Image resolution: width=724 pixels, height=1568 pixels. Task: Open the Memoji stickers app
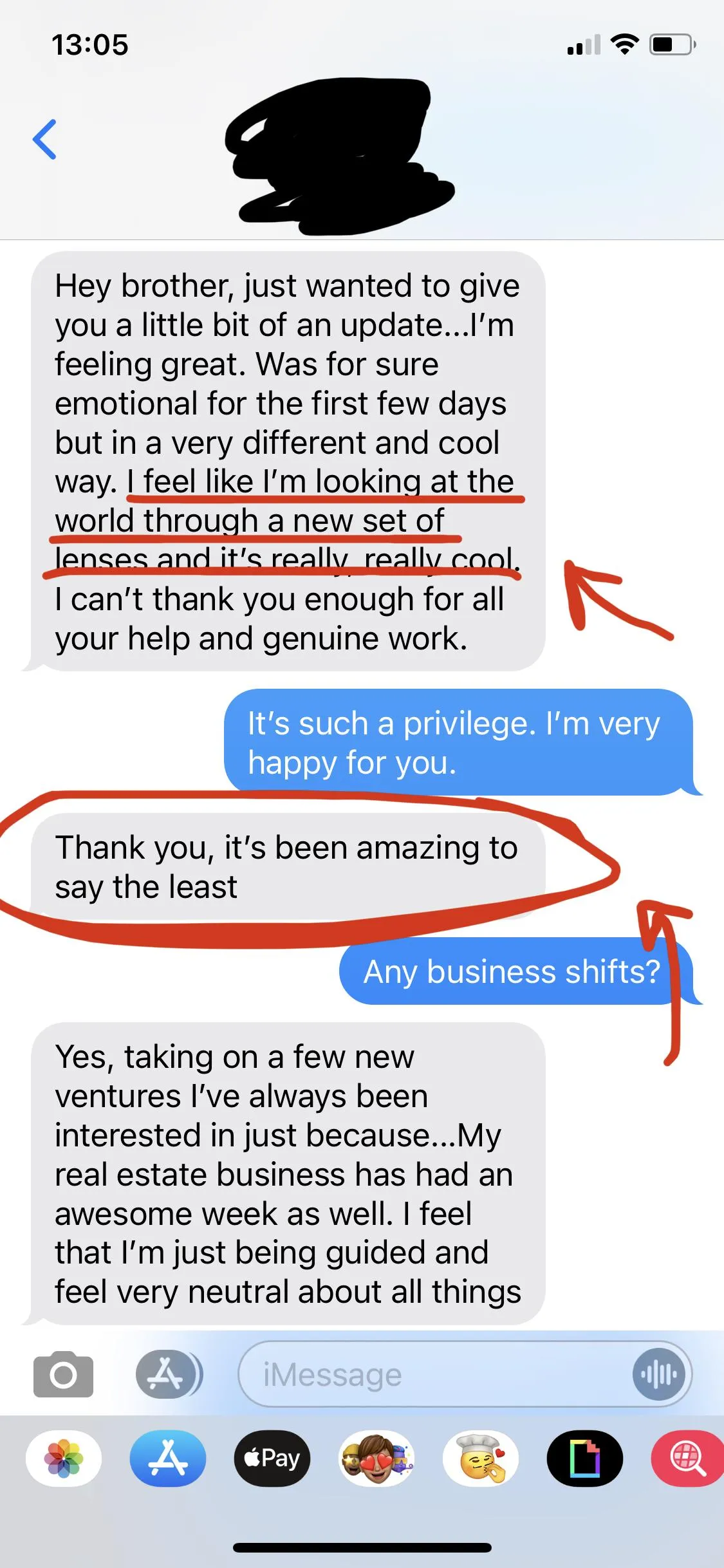[376, 1459]
